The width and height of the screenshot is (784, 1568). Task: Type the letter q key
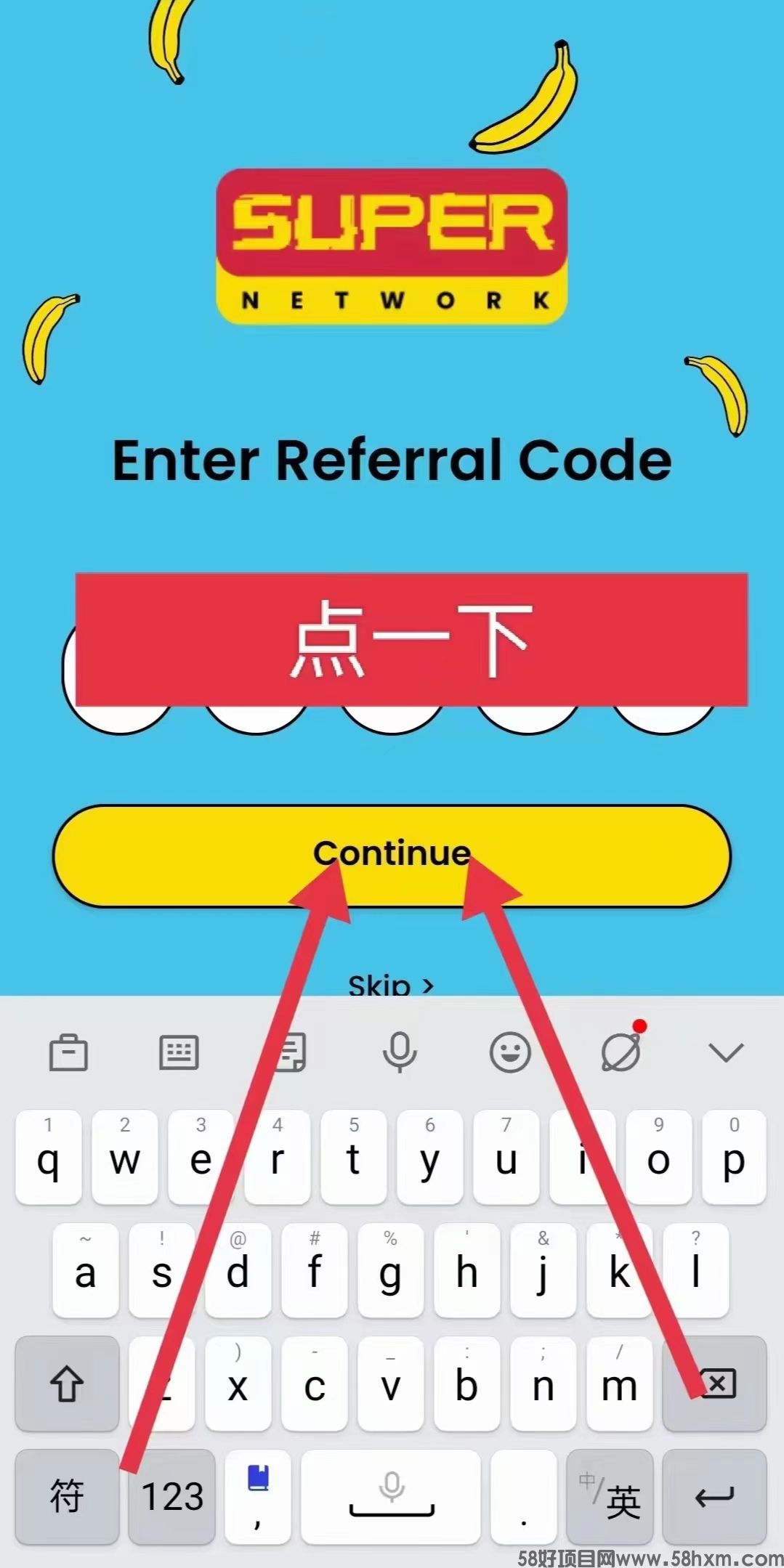(48, 1157)
